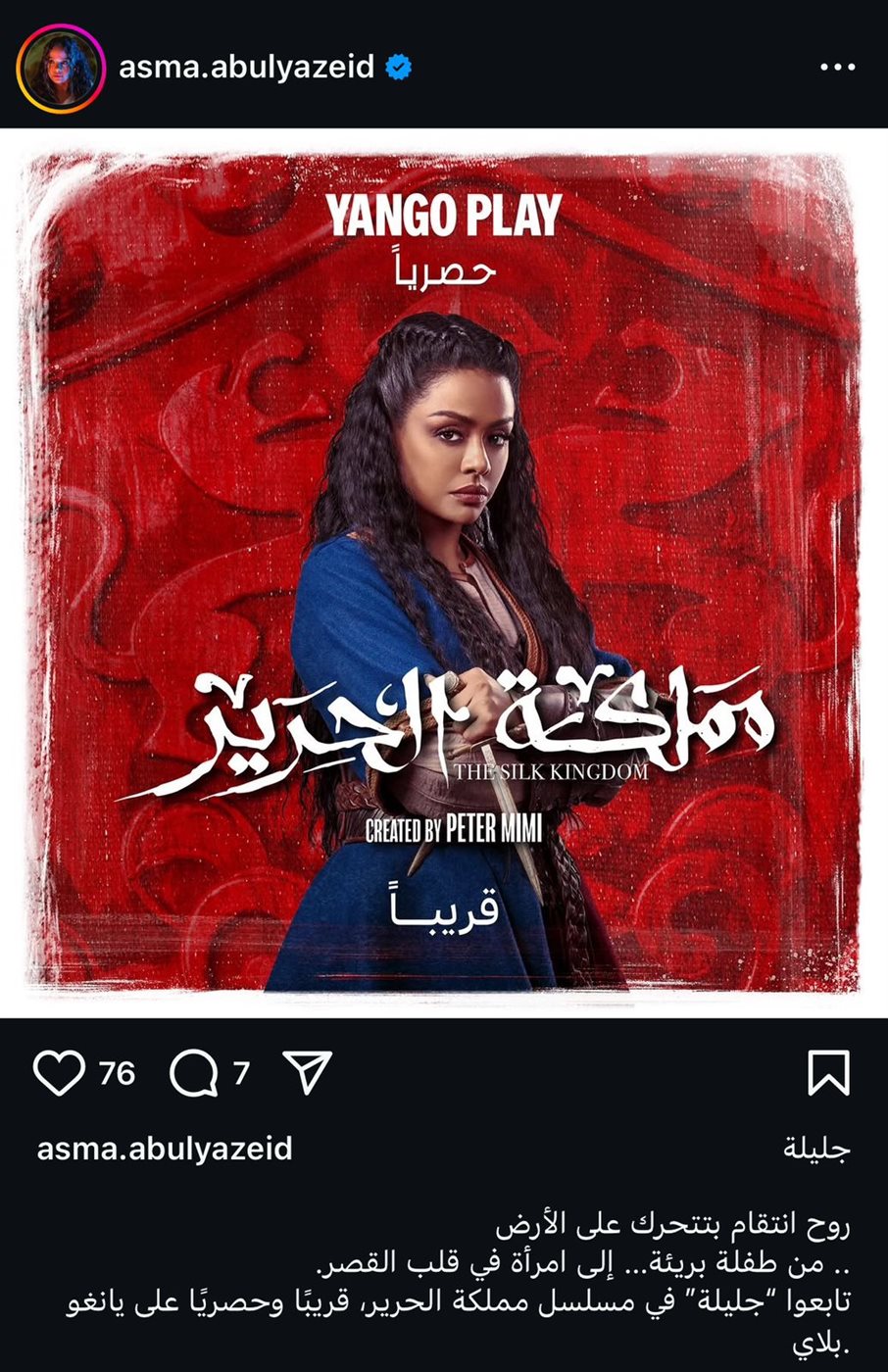
Task: Open comments on this post
Action: click(193, 1072)
